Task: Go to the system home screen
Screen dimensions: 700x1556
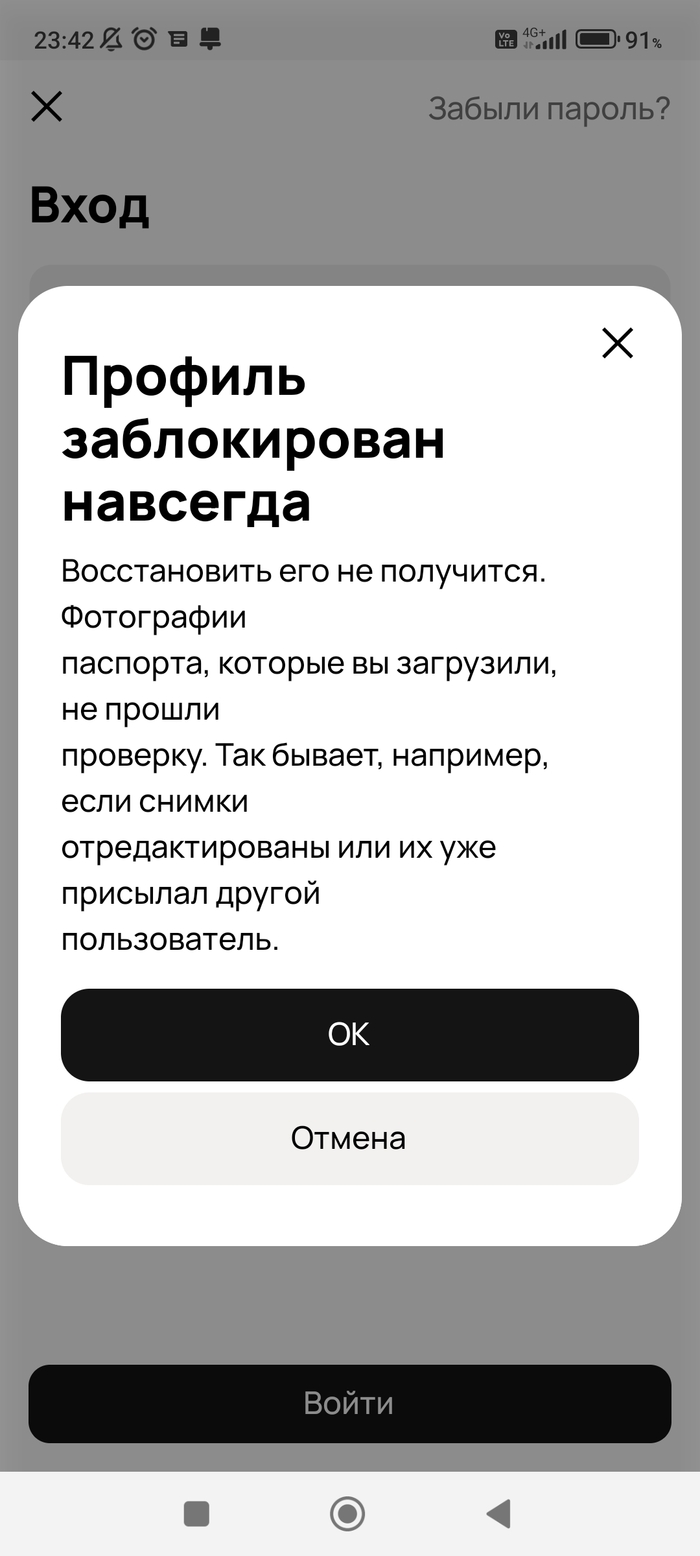Action: [347, 1514]
